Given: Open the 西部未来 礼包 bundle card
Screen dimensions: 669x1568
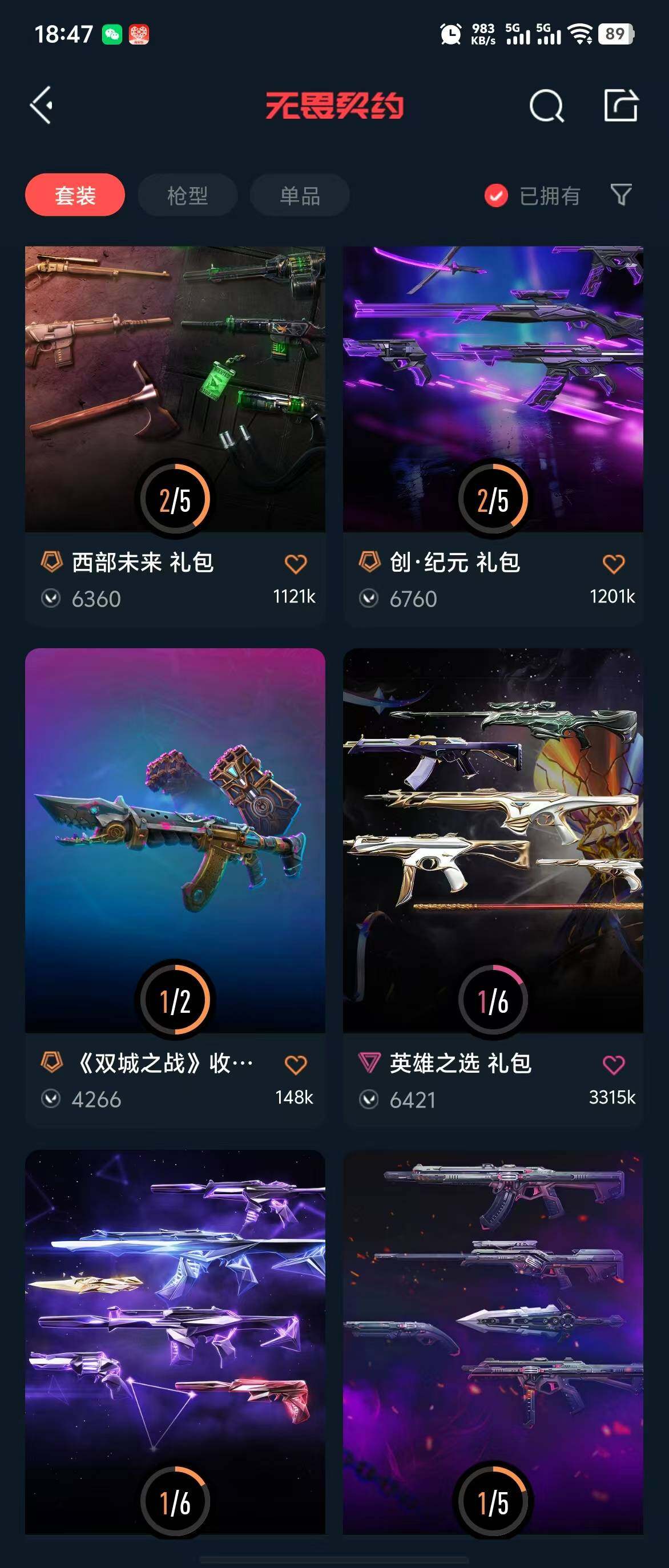Looking at the screenshot, I should click(x=175, y=390).
